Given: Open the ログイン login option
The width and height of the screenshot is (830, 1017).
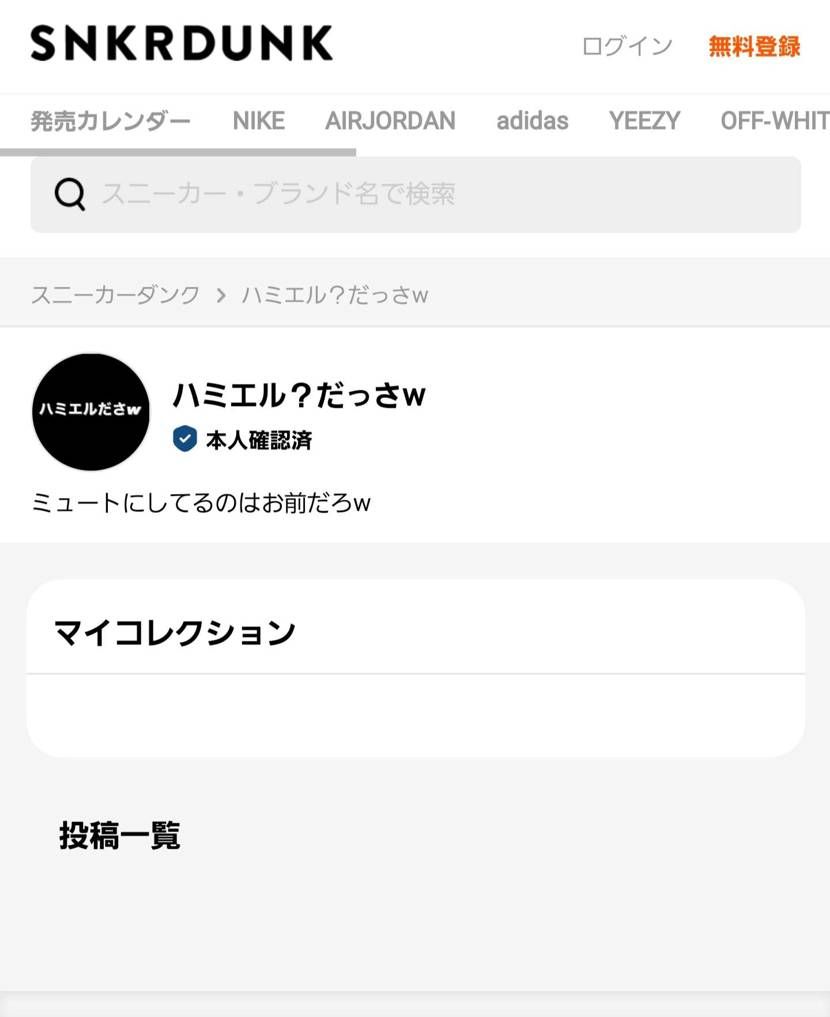Looking at the screenshot, I should [x=625, y=45].
